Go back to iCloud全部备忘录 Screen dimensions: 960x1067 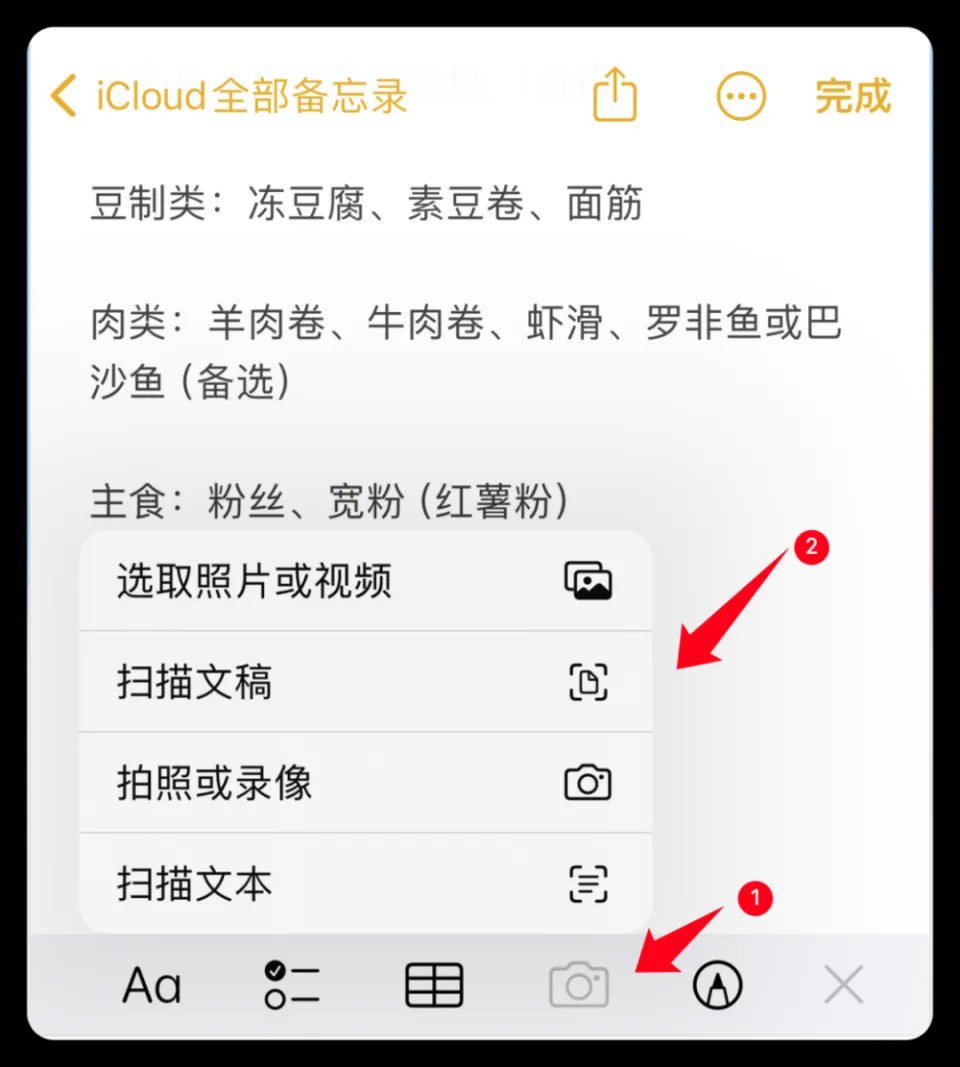click(x=228, y=97)
